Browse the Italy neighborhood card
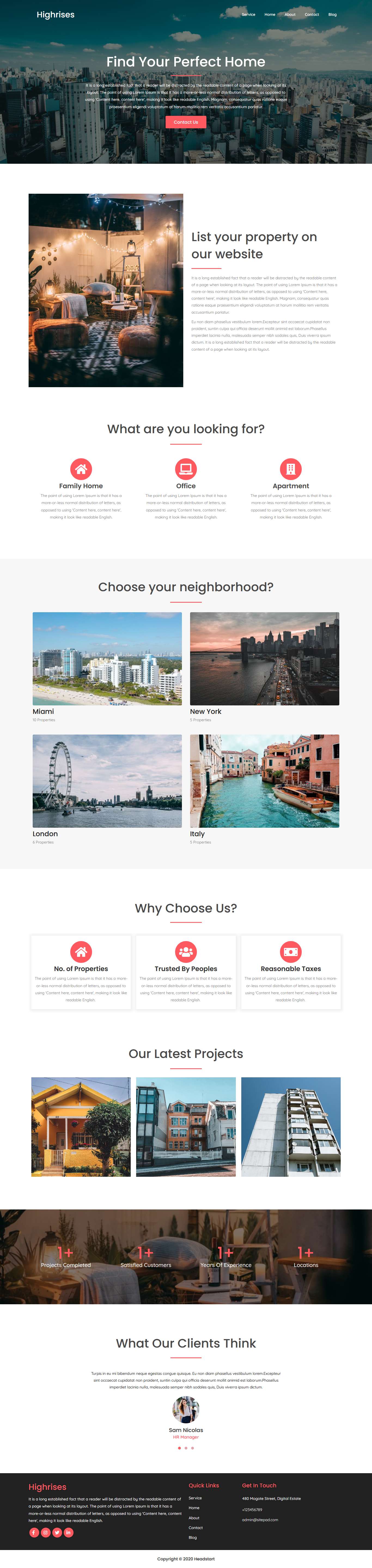 point(264,781)
